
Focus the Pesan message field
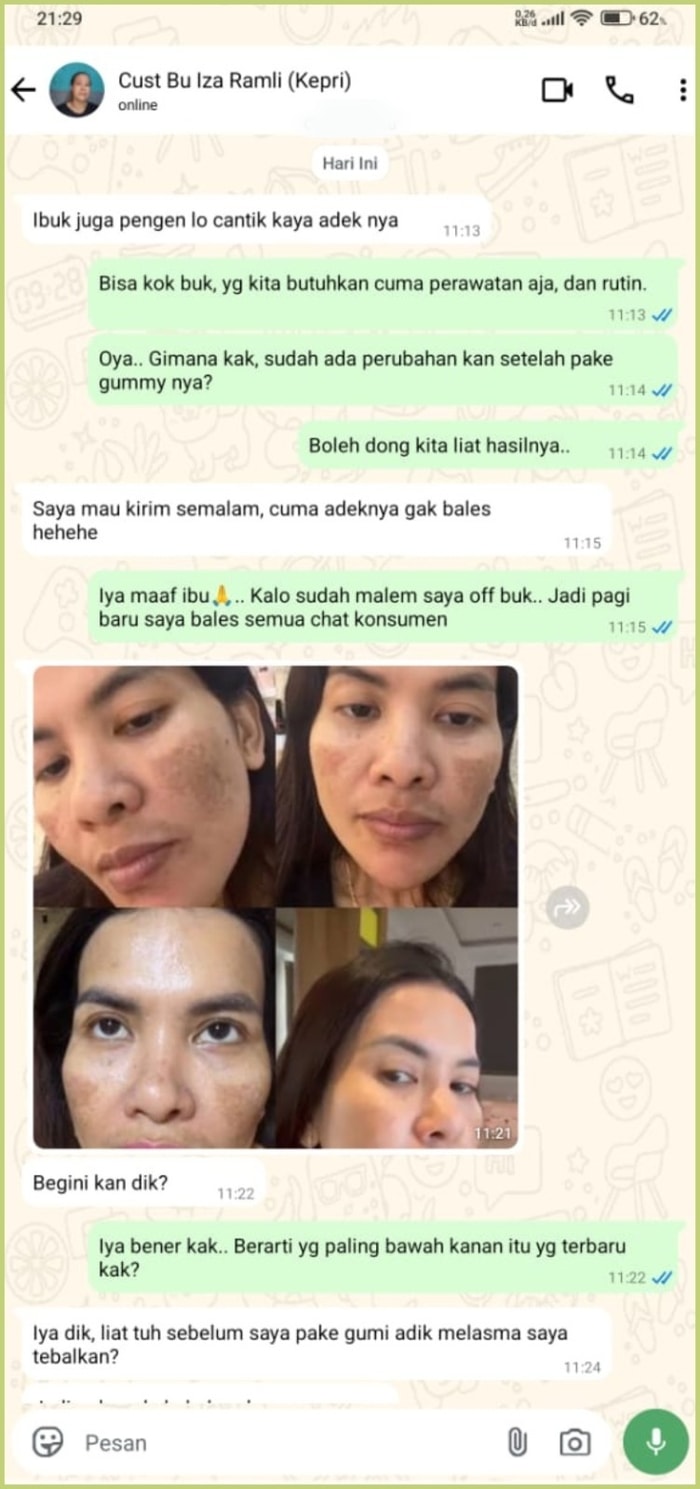tap(280, 1442)
